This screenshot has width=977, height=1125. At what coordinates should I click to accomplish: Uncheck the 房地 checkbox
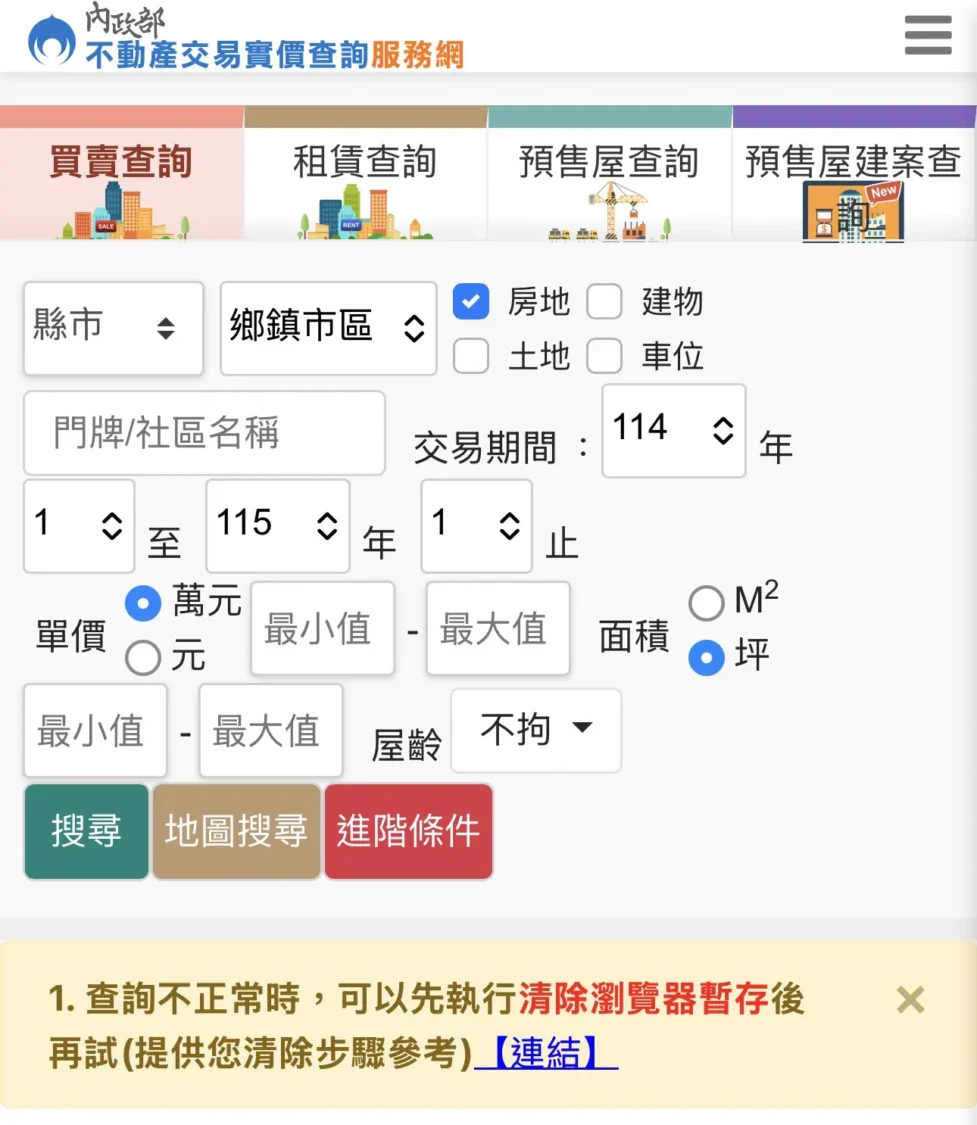coord(471,301)
